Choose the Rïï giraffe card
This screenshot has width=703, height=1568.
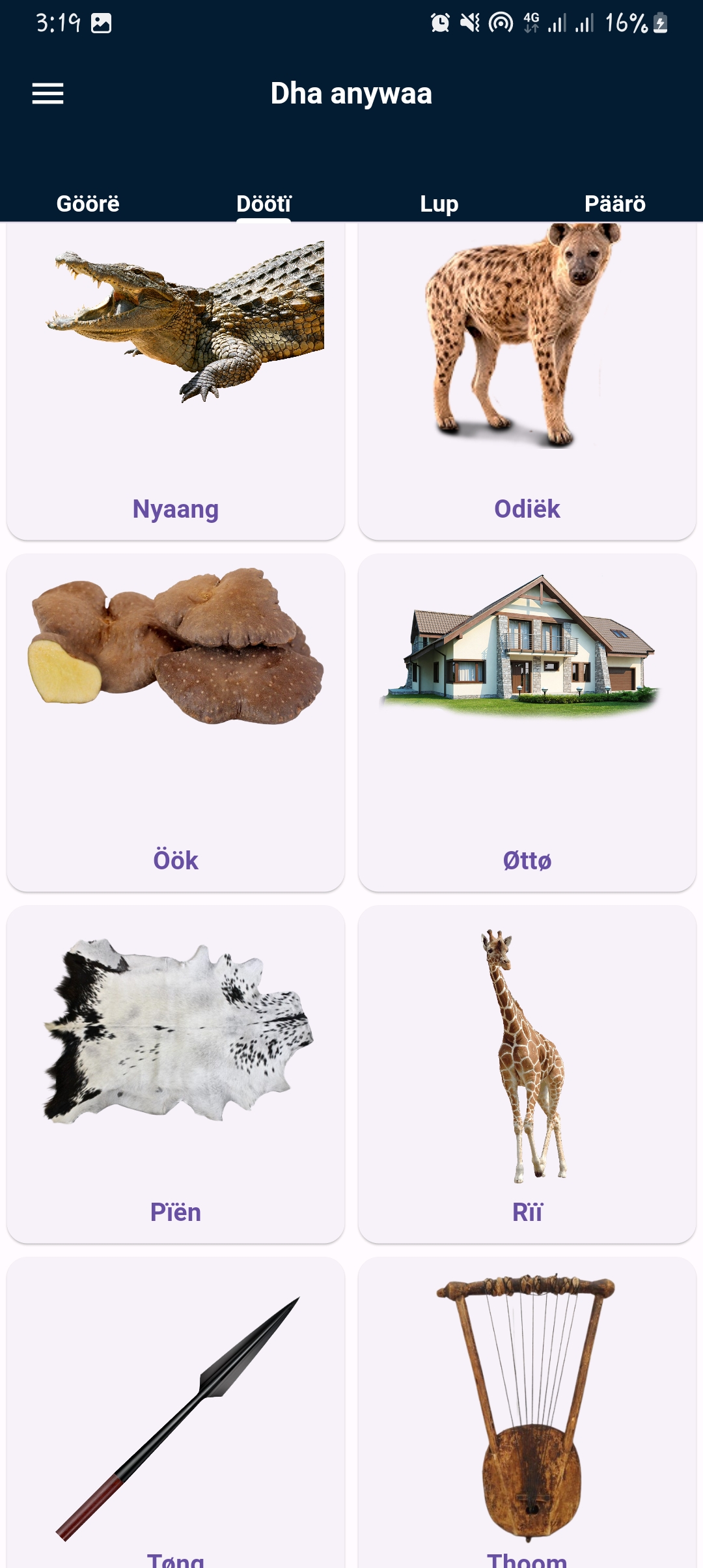coord(527,1074)
